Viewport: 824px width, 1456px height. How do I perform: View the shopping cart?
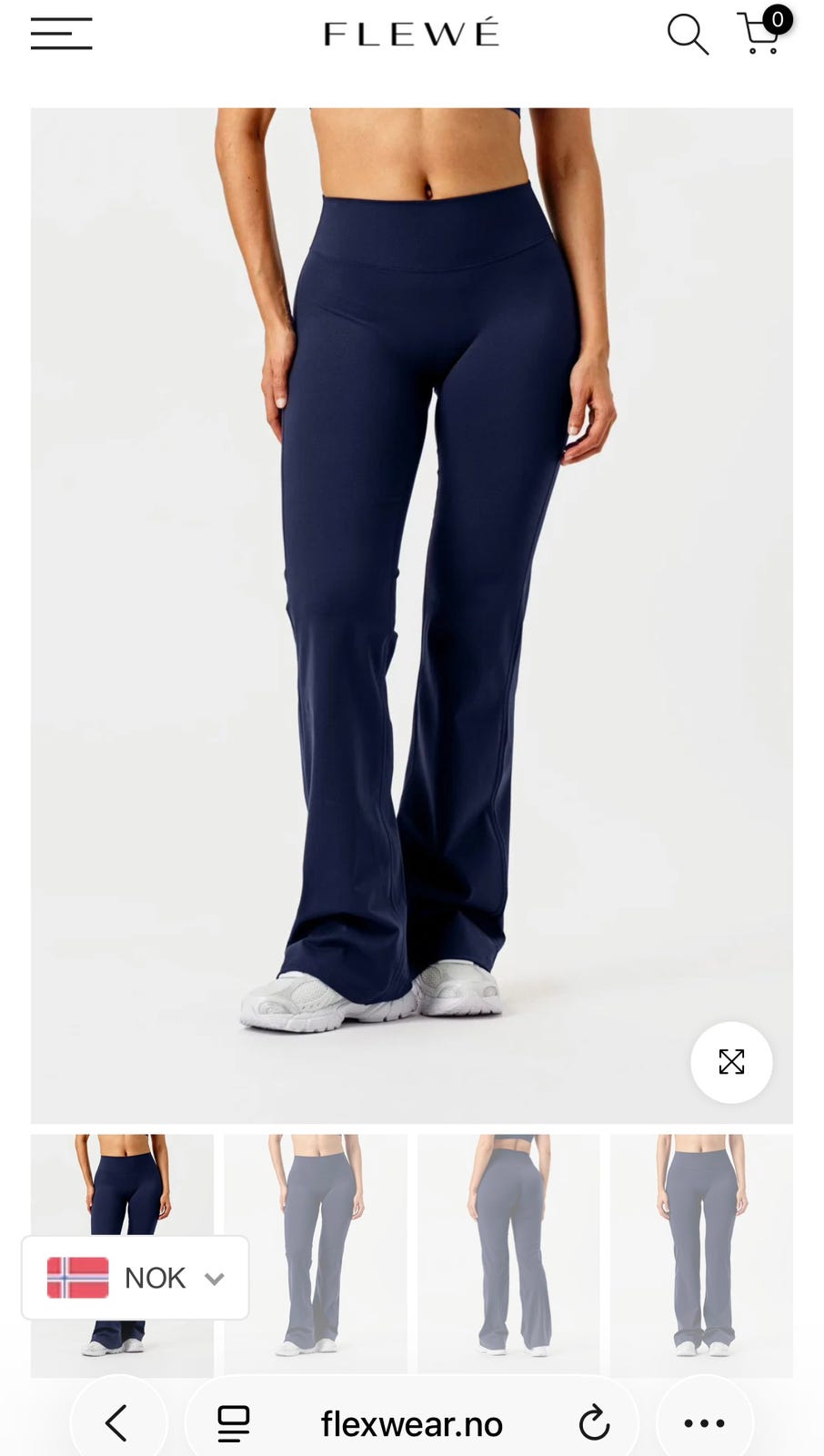pyautogui.click(x=762, y=32)
